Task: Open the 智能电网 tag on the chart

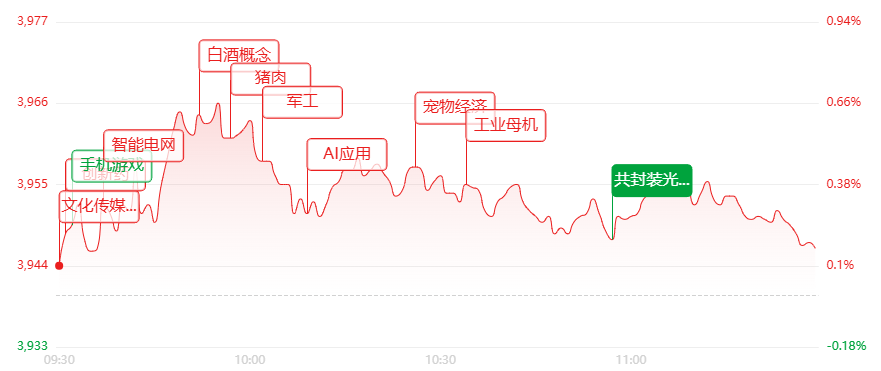Action: coord(144,145)
